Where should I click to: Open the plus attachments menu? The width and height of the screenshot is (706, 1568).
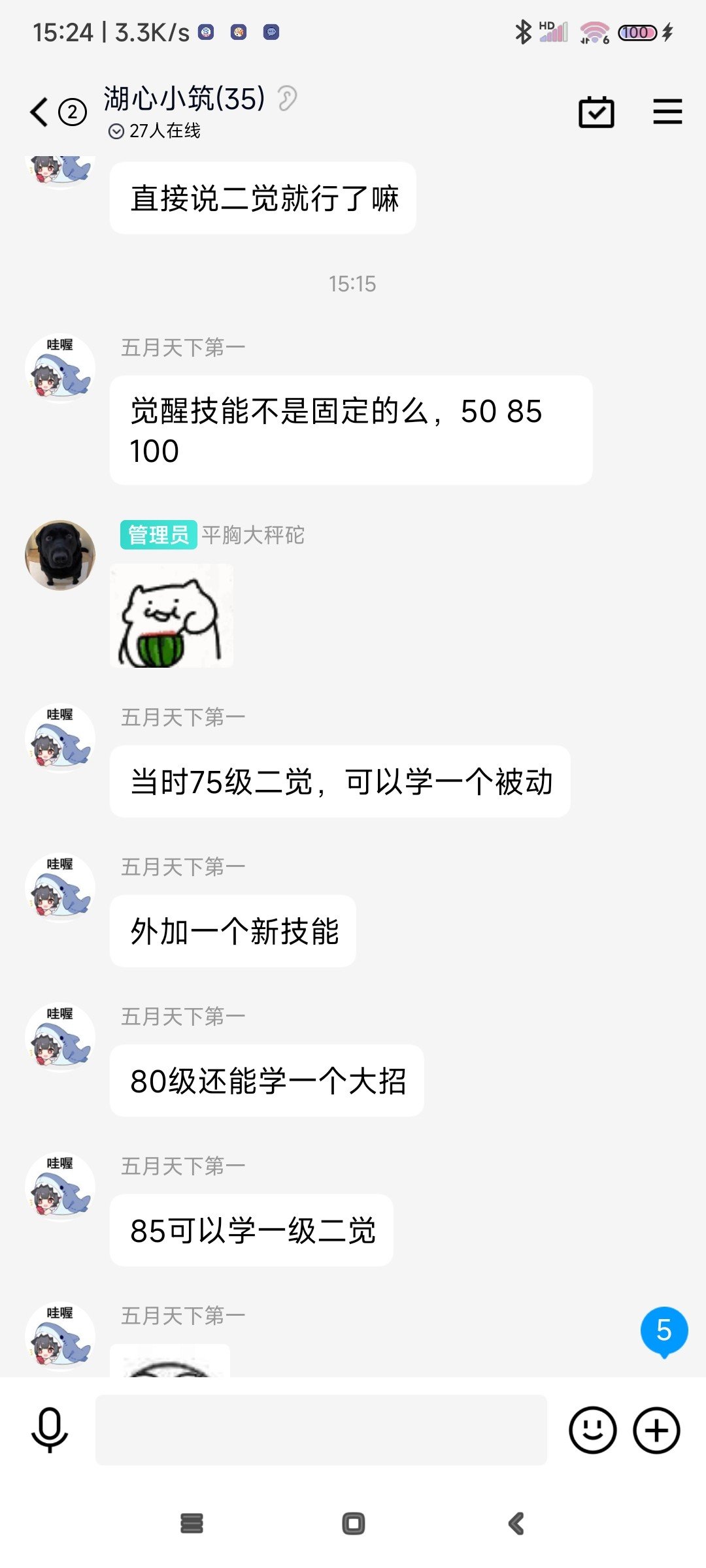click(x=656, y=1429)
